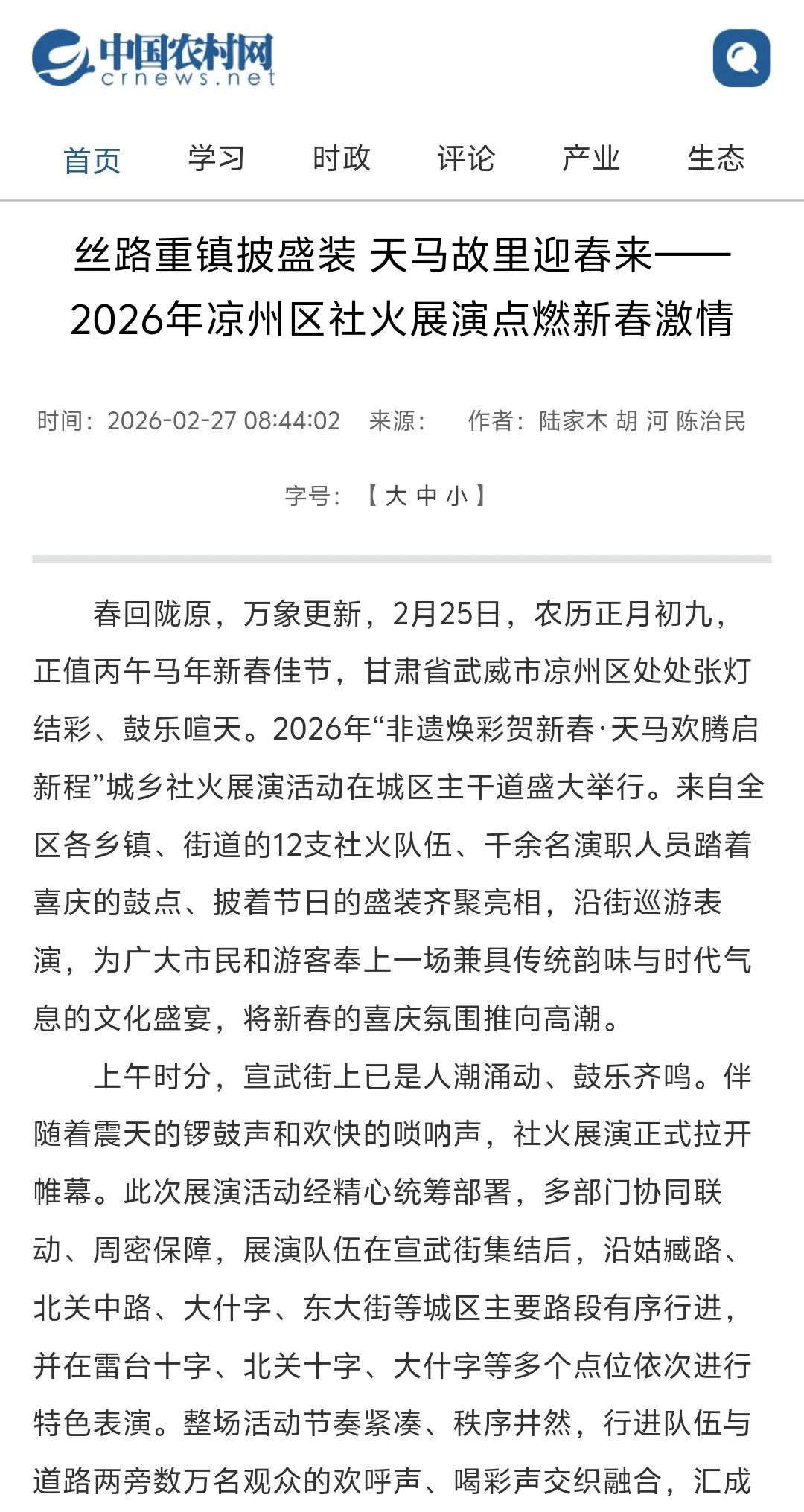Open the 时政 section
This screenshot has height=1512, width=804.
pos(341,158)
